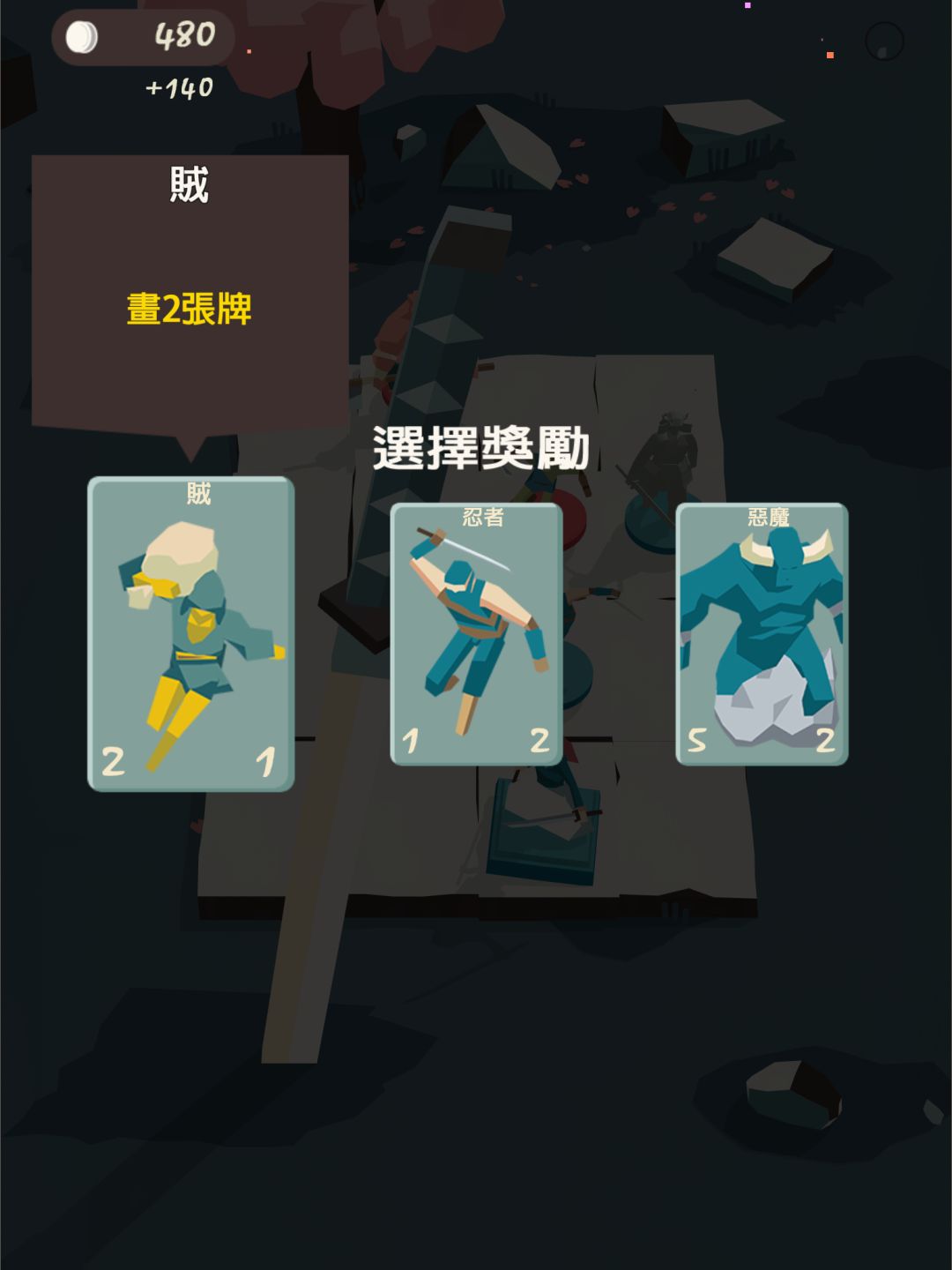This screenshot has height=1270, width=952.
Task: Click the attack value 2 on the thief card
Action: [x=112, y=758]
